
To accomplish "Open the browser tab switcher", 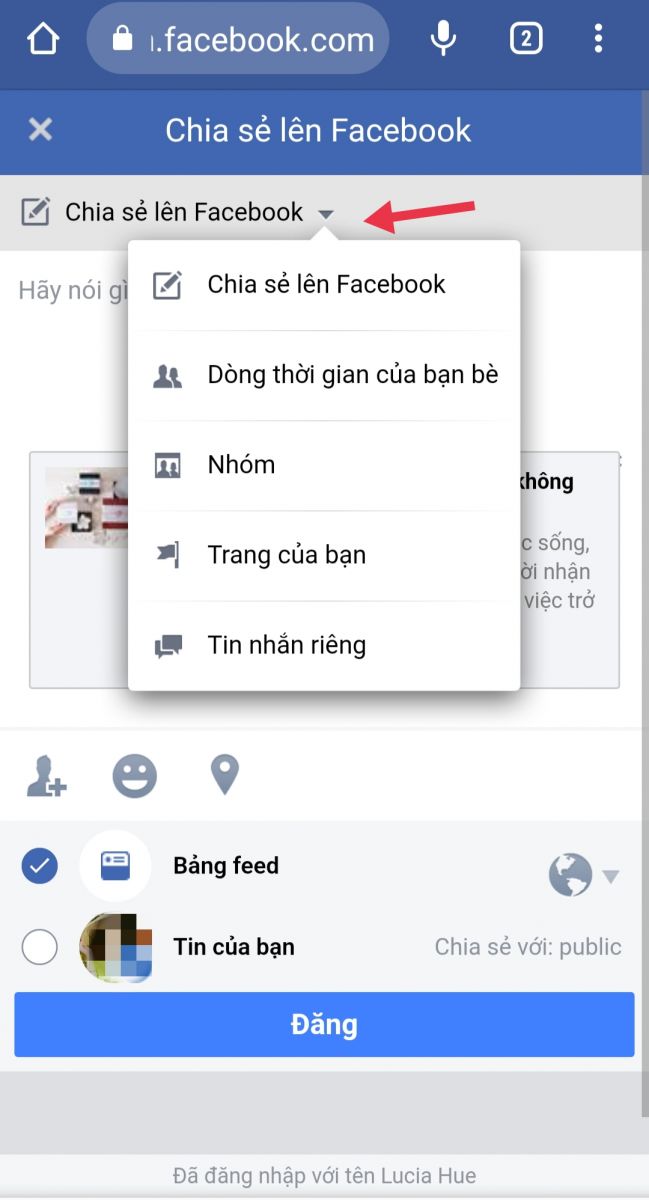I will click(x=526, y=39).
